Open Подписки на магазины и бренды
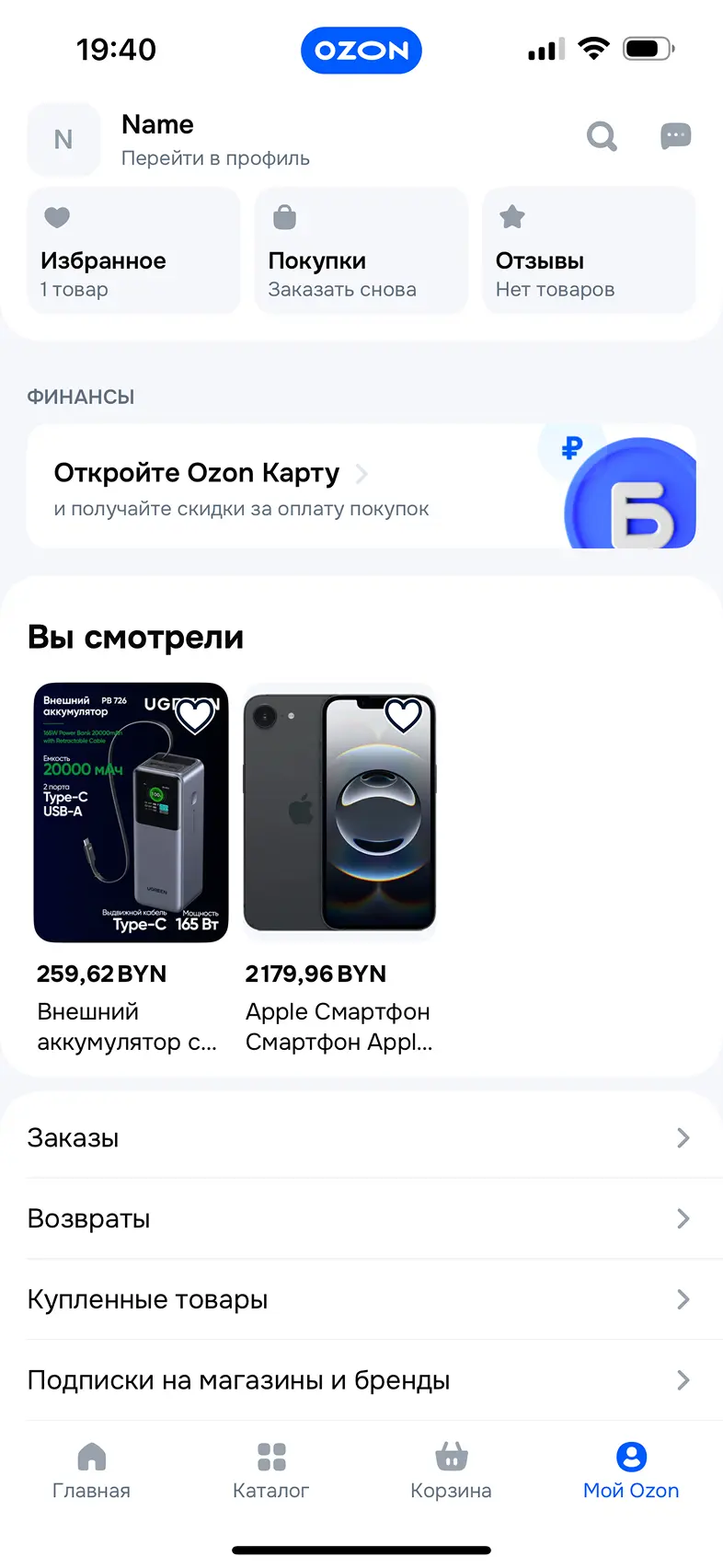 [x=361, y=1380]
